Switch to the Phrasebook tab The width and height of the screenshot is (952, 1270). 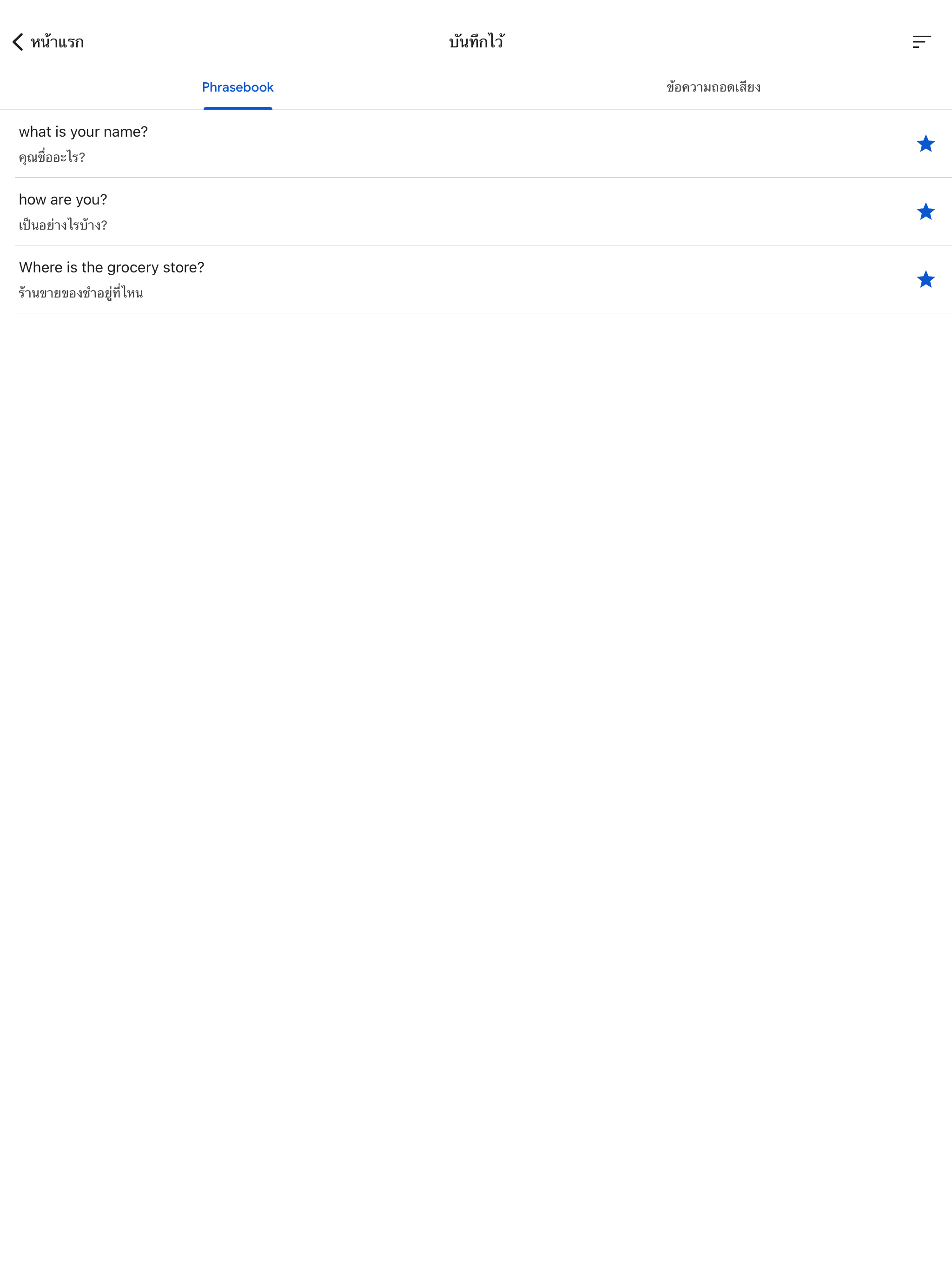(238, 87)
